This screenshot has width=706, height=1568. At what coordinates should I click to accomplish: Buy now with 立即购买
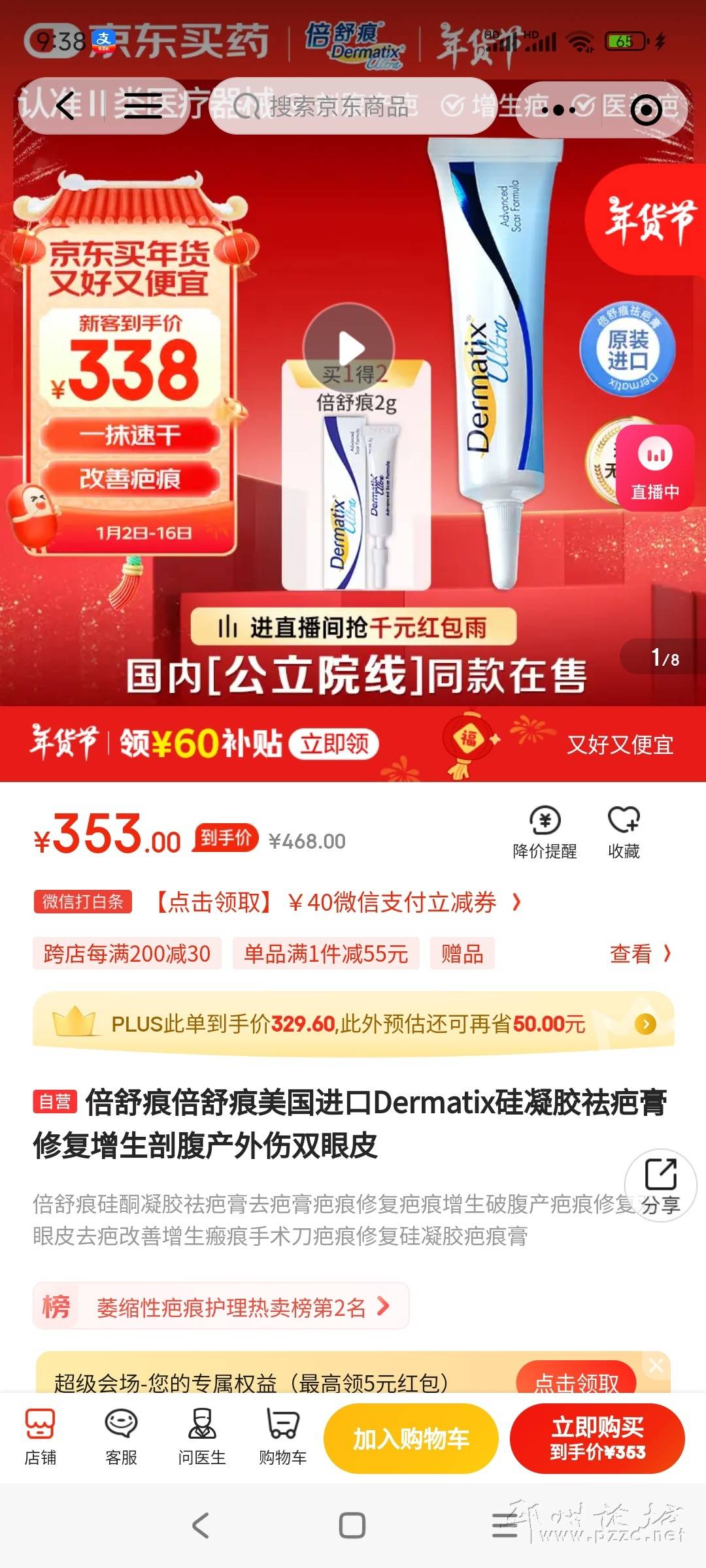tap(597, 1439)
